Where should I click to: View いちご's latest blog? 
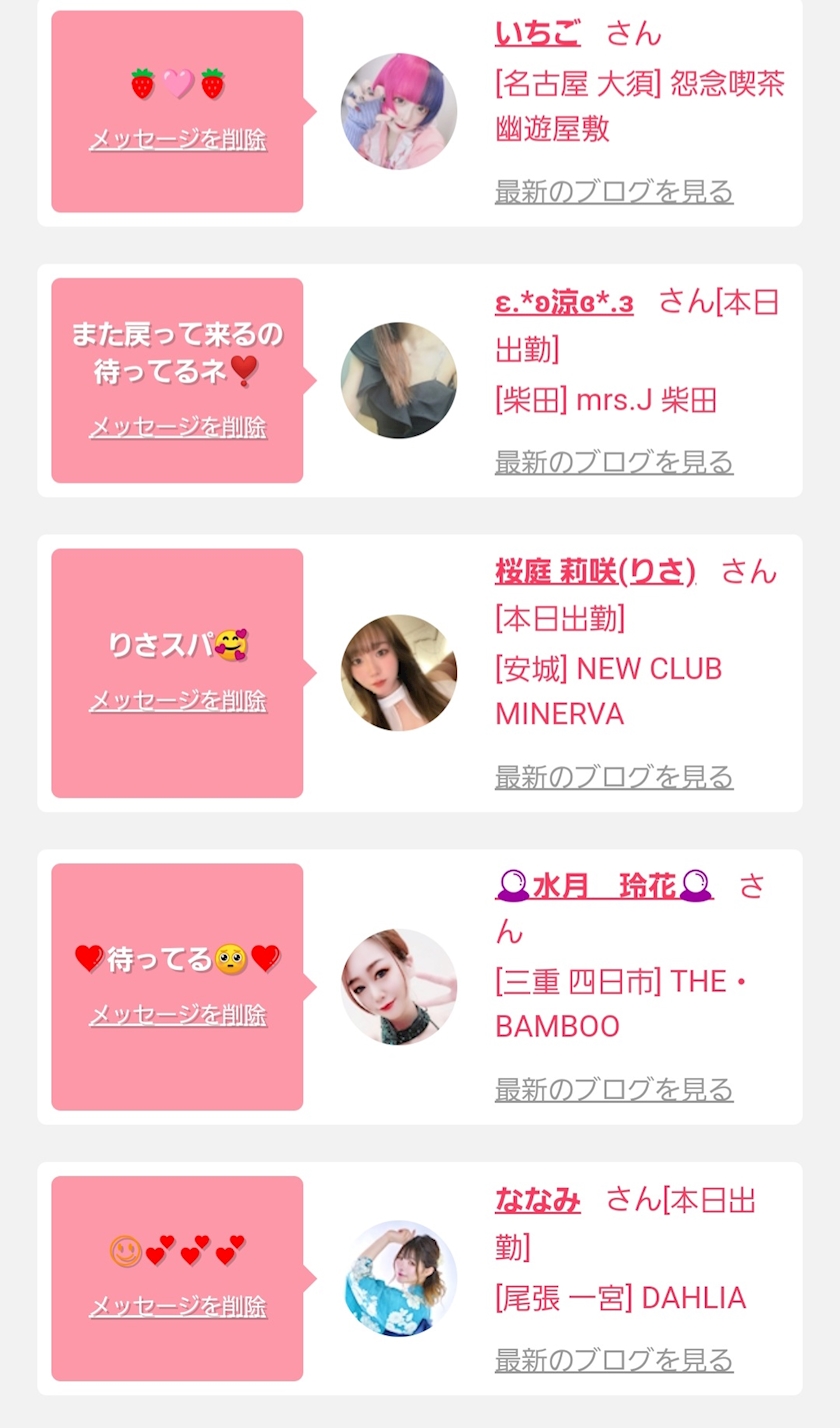(x=614, y=191)
